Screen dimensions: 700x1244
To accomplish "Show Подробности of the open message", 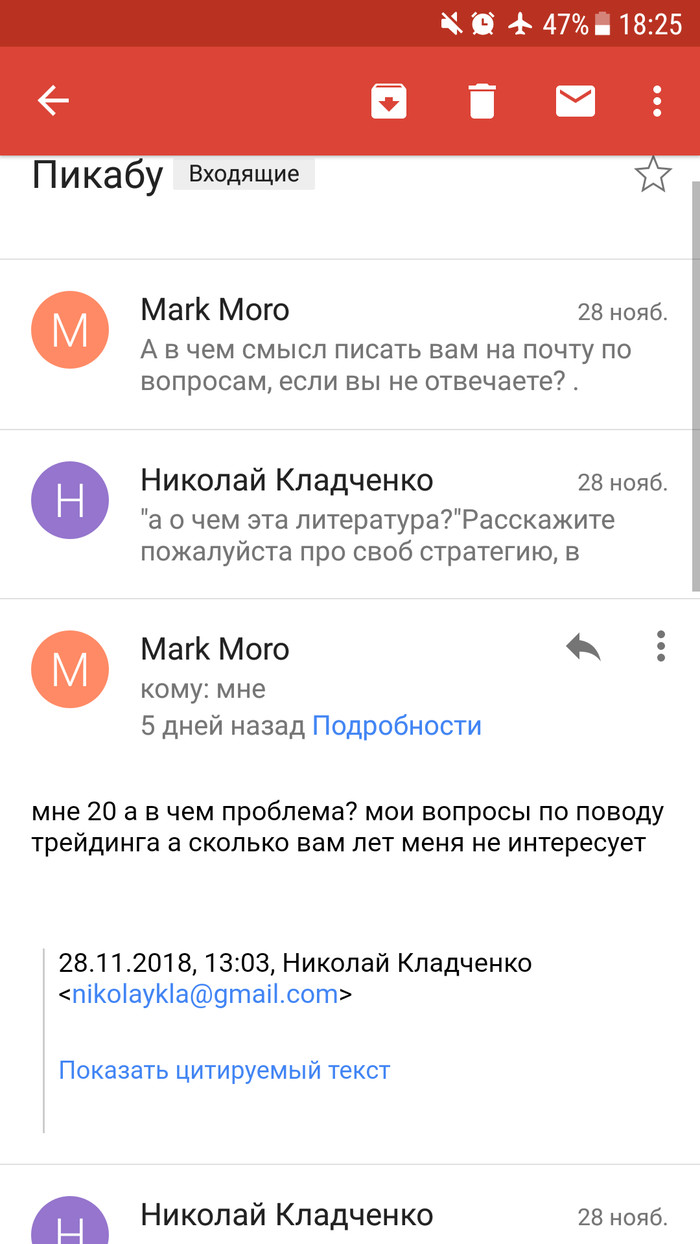I will tap(397, 726).
